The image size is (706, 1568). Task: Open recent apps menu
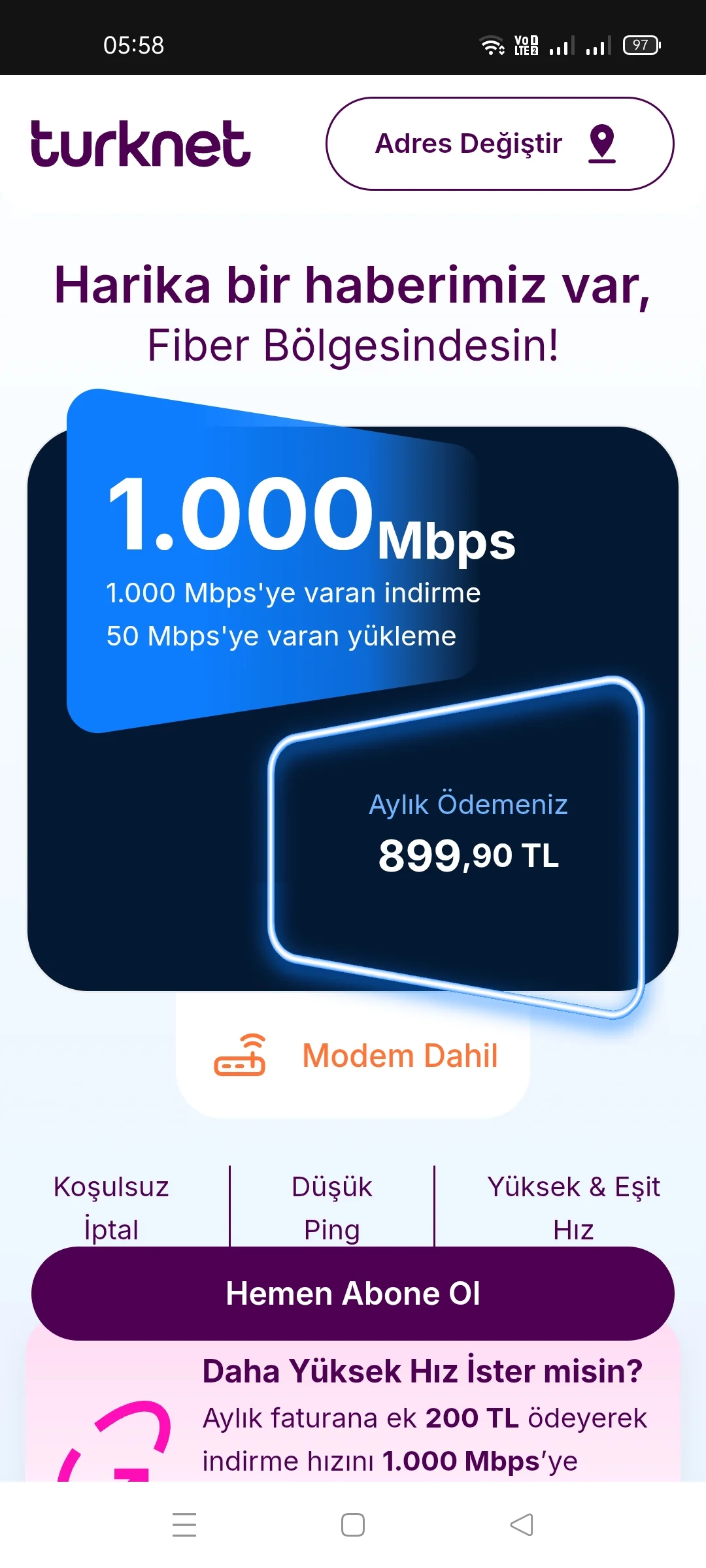click(184, 1525)
